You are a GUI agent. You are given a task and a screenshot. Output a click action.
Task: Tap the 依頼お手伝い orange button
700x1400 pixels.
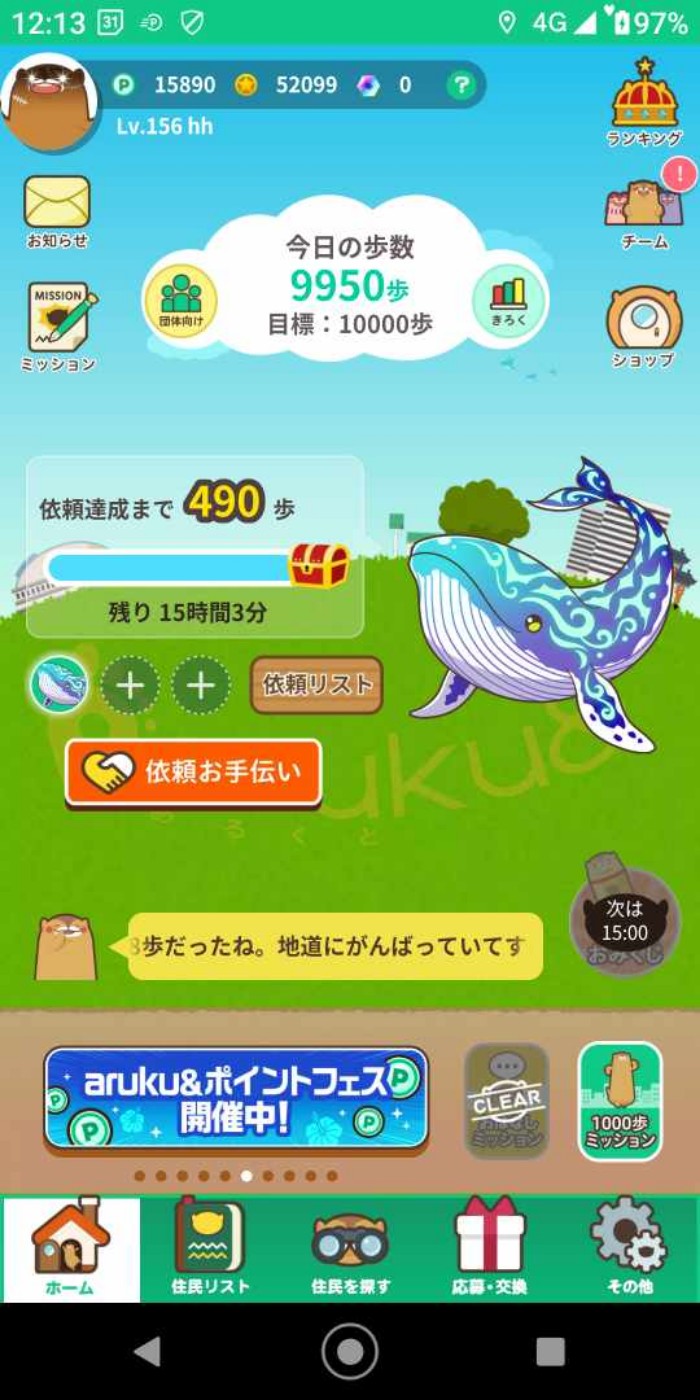pos(194,772)
